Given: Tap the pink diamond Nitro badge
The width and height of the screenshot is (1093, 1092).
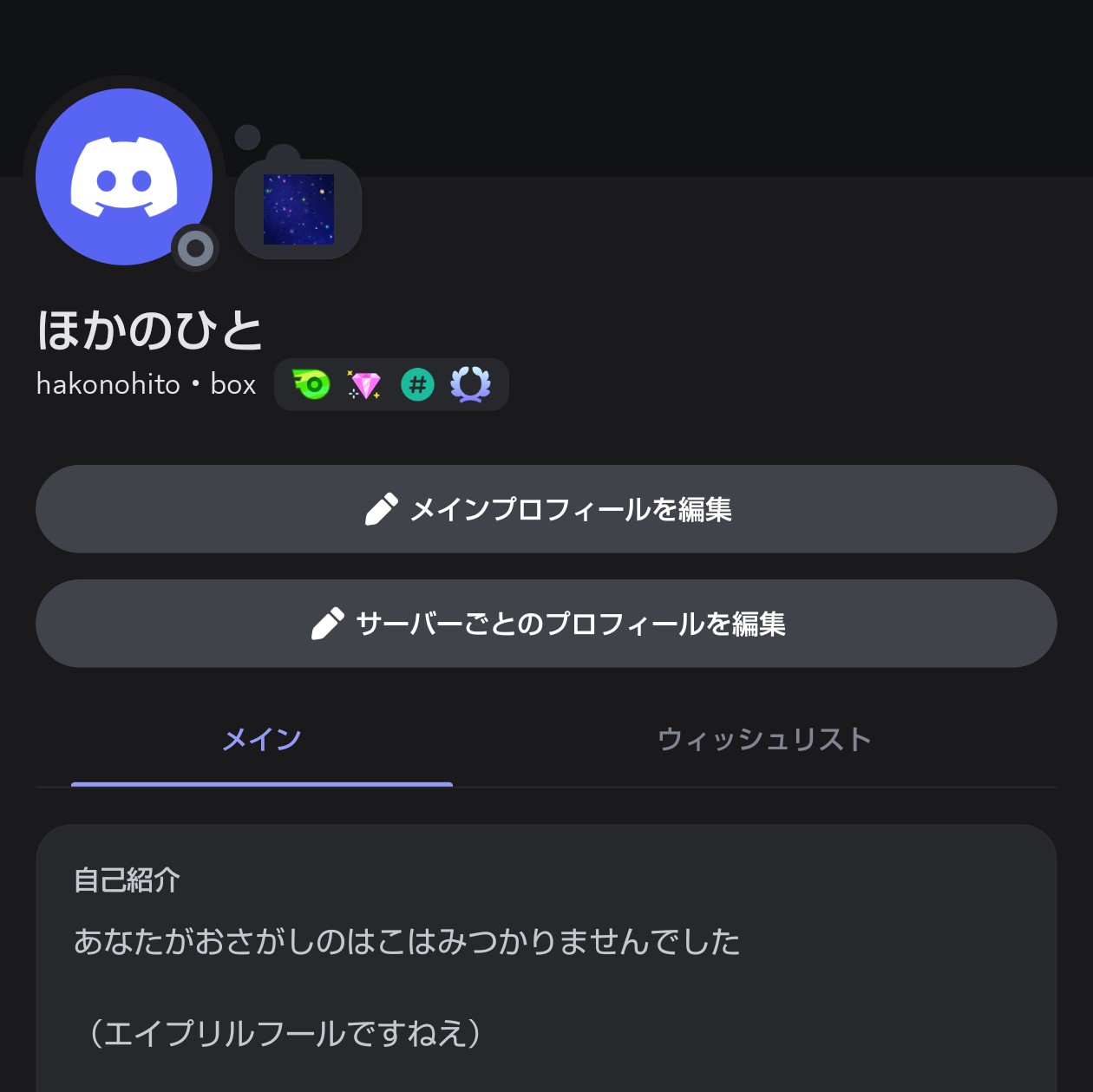Looking at the screenshot, I should (x=364, y=383).
